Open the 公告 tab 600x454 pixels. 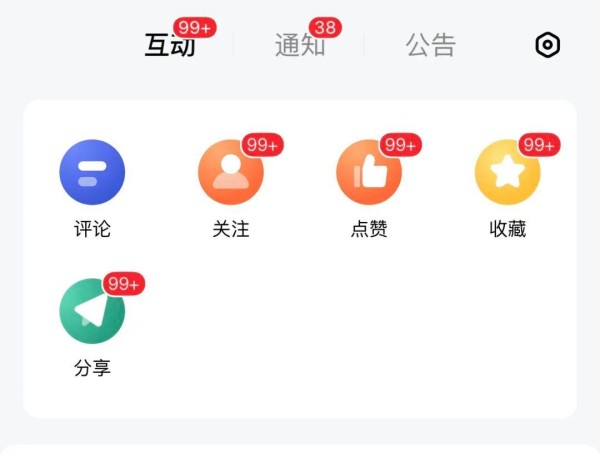[431, 46]
